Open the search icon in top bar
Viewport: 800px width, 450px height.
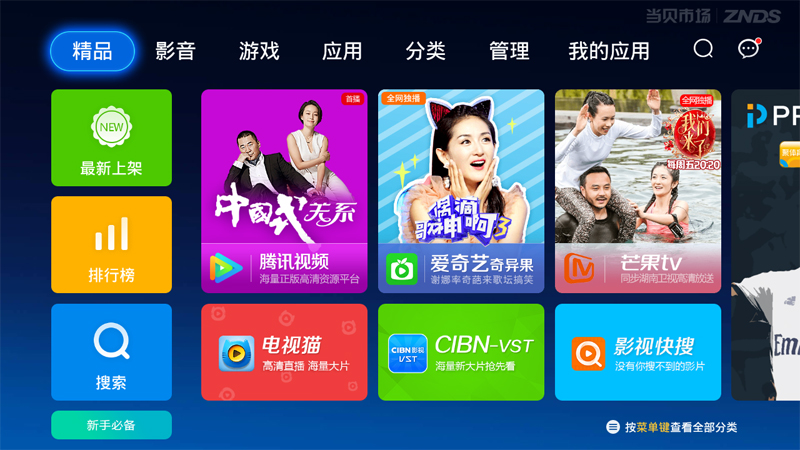703,48
